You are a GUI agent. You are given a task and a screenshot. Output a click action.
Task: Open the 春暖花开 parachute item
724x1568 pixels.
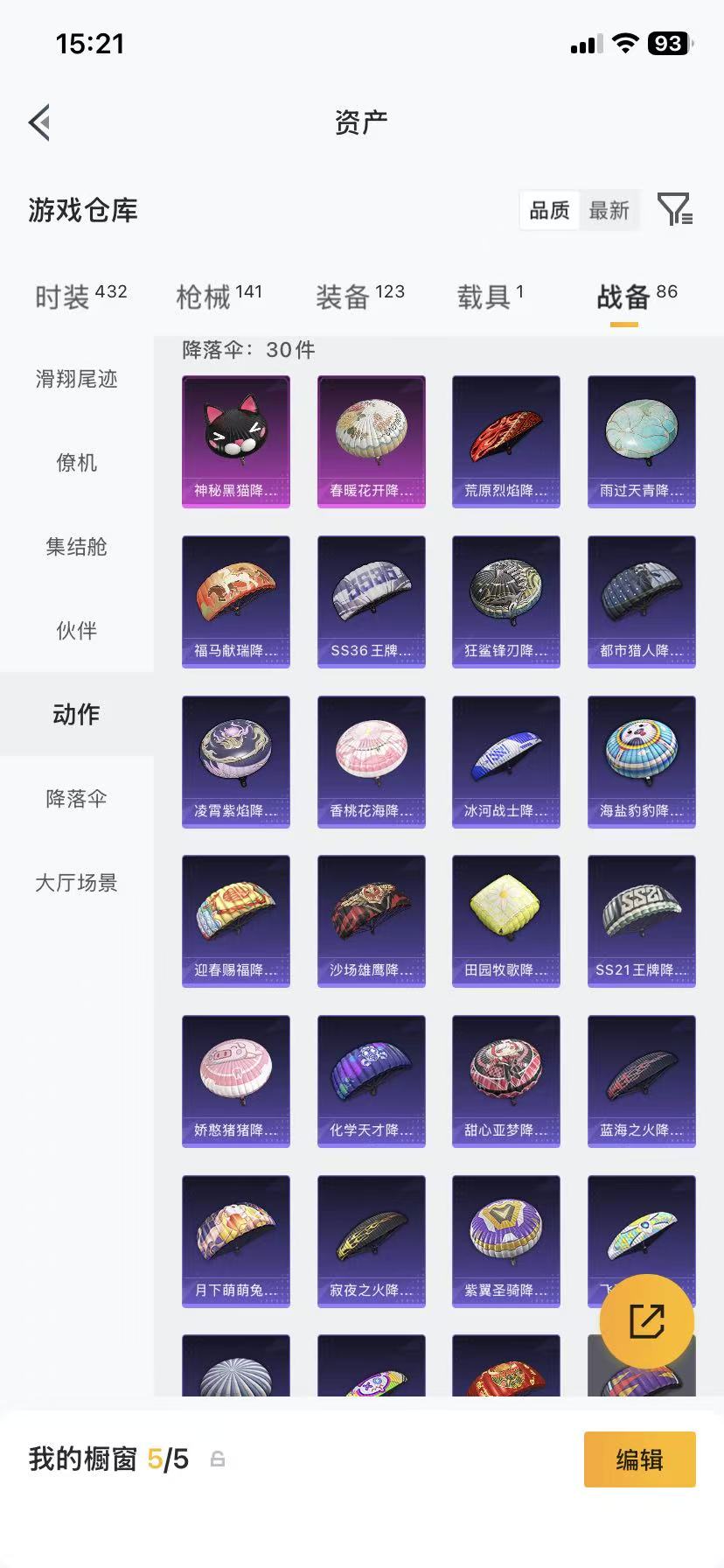click(x=371, y=441)
